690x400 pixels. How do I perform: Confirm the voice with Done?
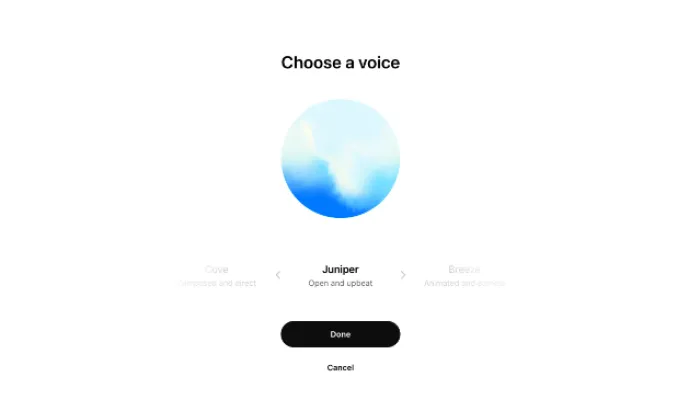pyautogui.click(x=340, y=334)
